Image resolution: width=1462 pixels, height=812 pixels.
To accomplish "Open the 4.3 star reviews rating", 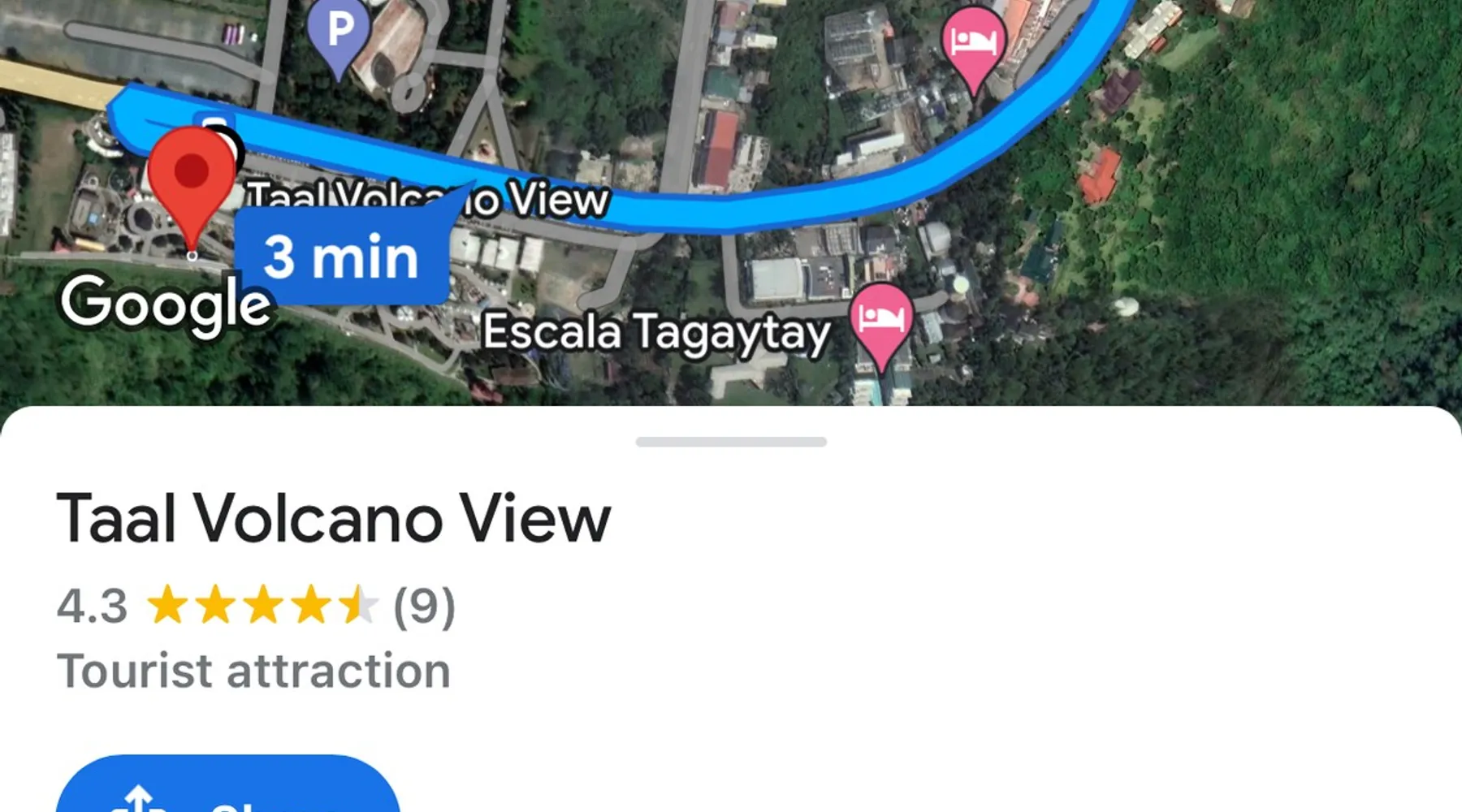I will [x=256, y=606].
